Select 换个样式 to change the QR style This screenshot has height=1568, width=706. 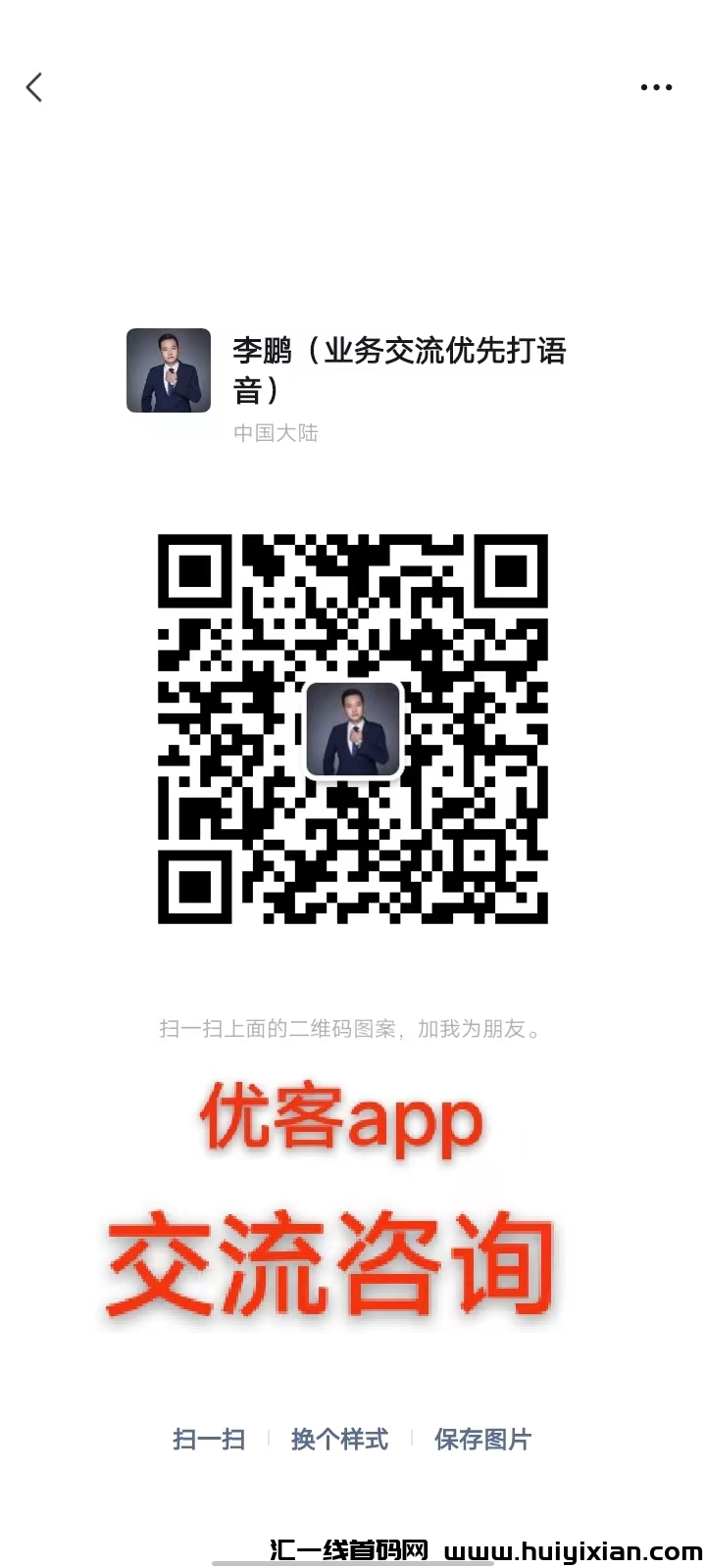click(339, 1439)
